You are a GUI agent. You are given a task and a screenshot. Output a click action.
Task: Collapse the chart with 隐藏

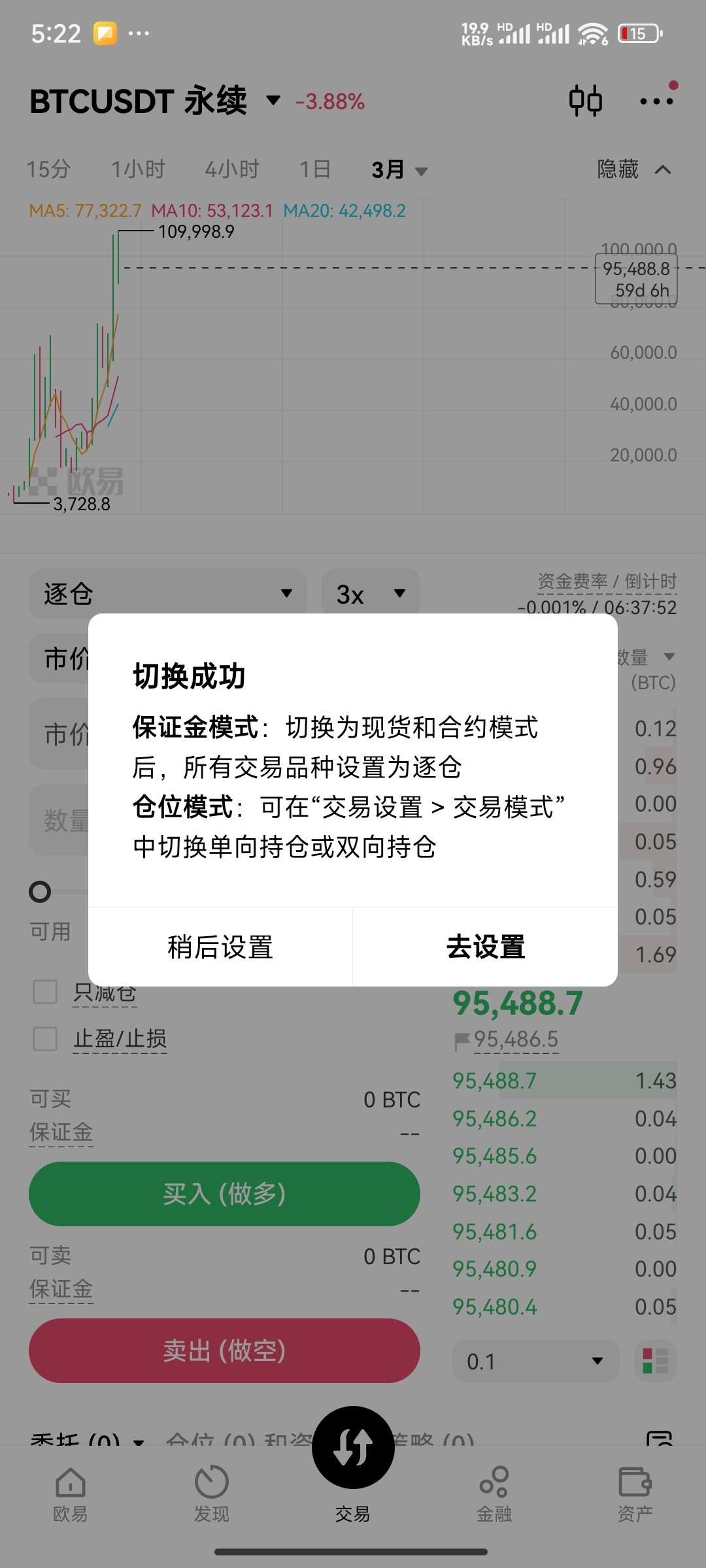(633, 169)
